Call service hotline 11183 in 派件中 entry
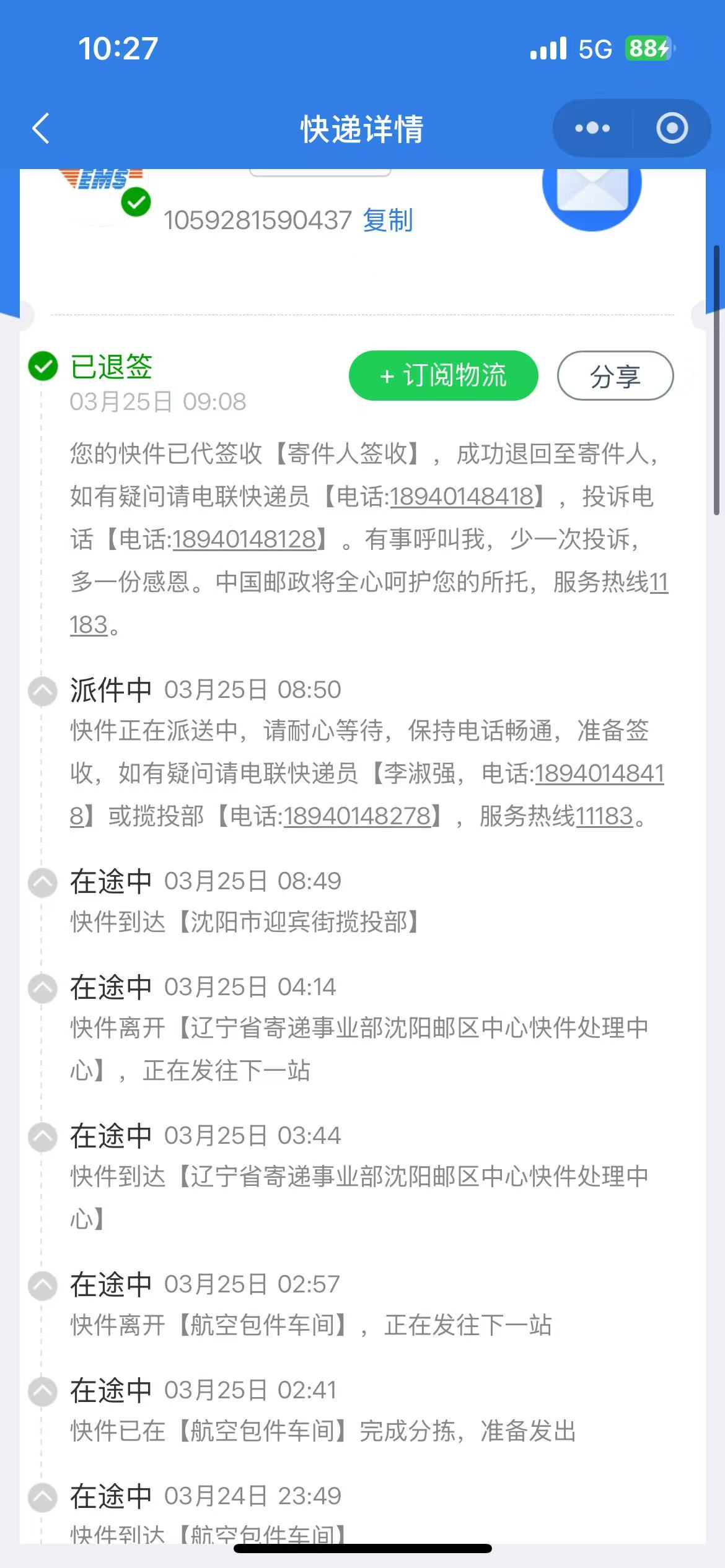725x1568 pixels. pos(604,816)
